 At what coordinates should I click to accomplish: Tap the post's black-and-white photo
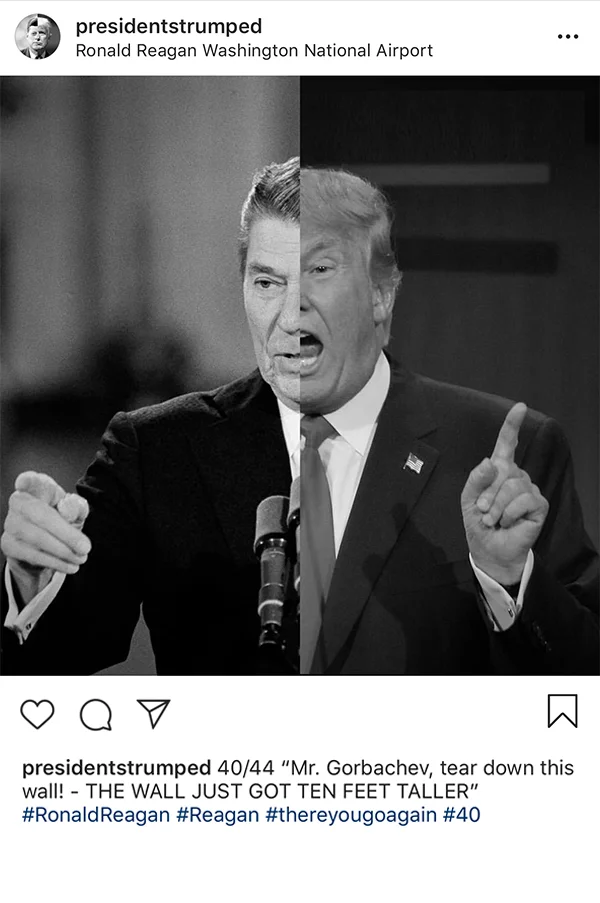pyautogui.click(x=300, y=375)
